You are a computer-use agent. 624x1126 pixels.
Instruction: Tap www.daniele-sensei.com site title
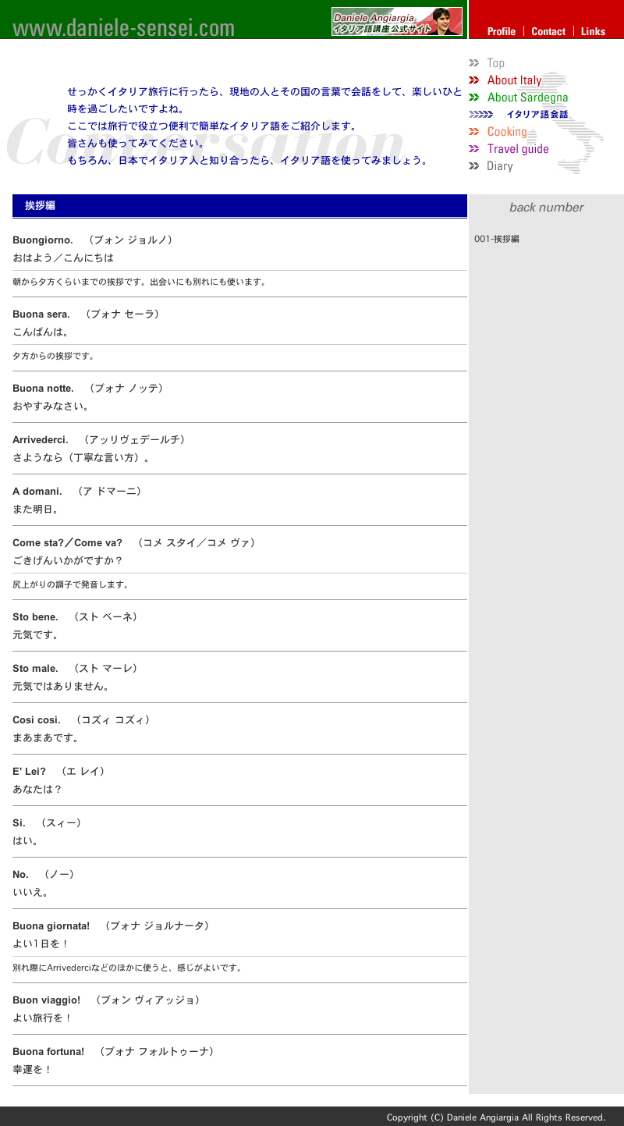coord(124,28)
